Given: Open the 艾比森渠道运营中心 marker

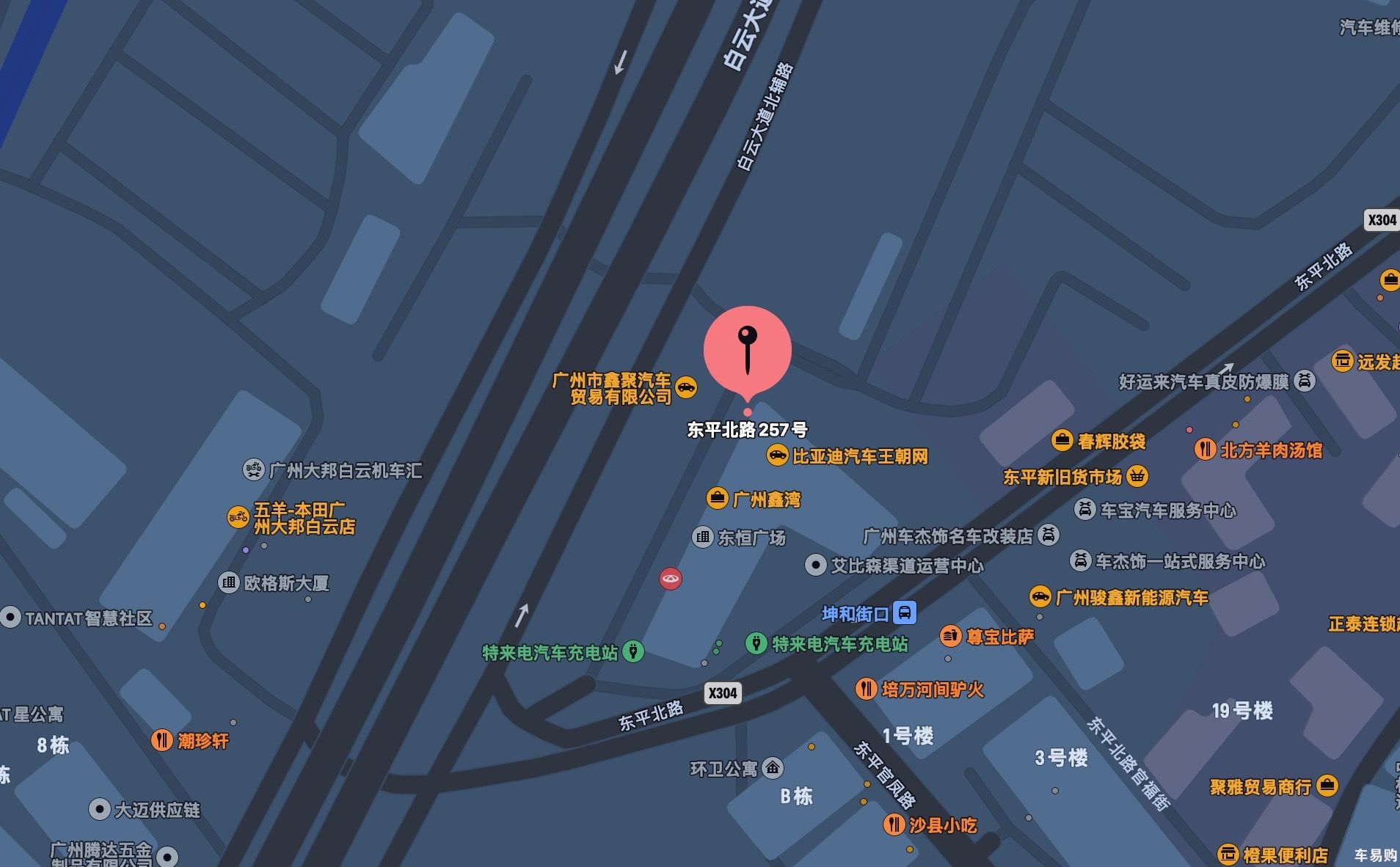Looking at the screenshot, I should (x=816, y=565).
